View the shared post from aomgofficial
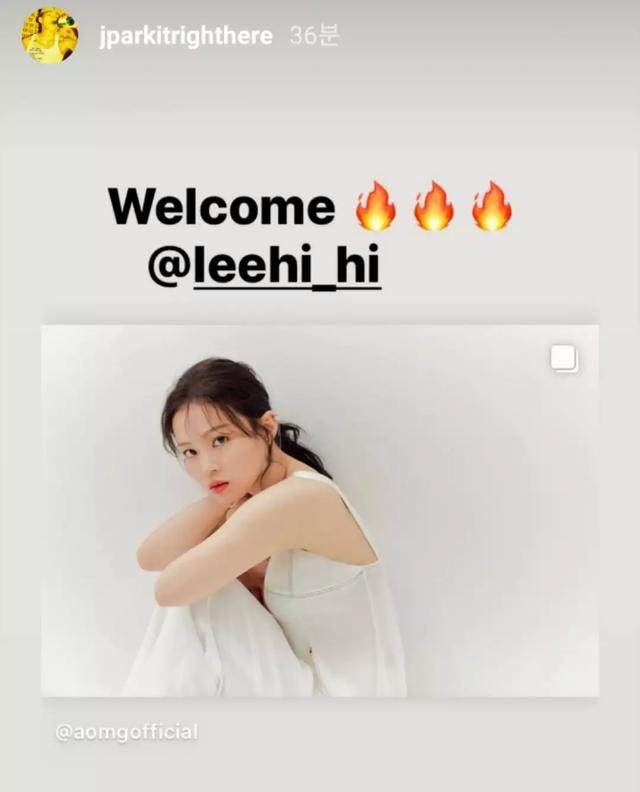Viewport: 640px width, 792px height. (320, 510)
